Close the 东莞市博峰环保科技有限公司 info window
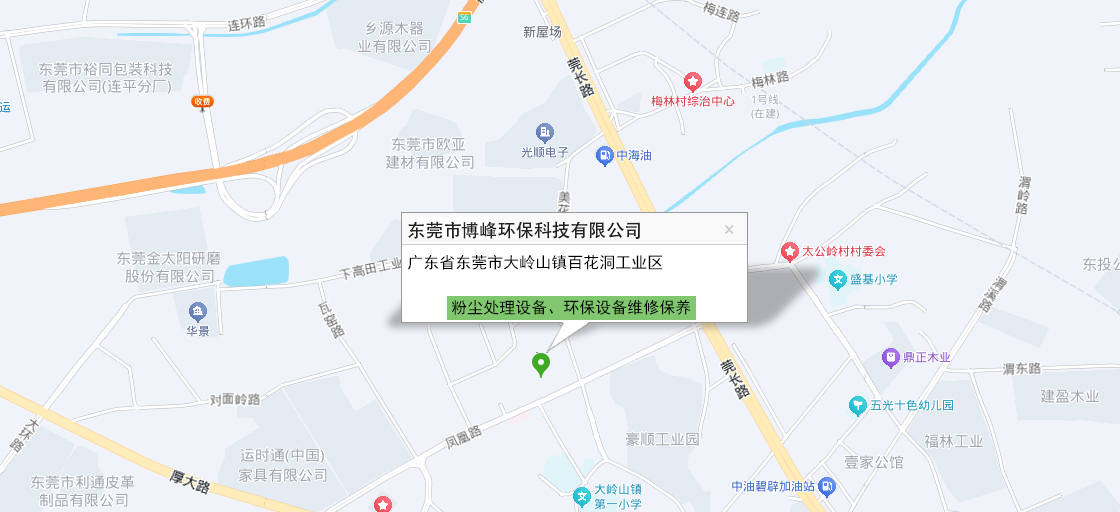The image size is (1120, 512). click(729, 230)
